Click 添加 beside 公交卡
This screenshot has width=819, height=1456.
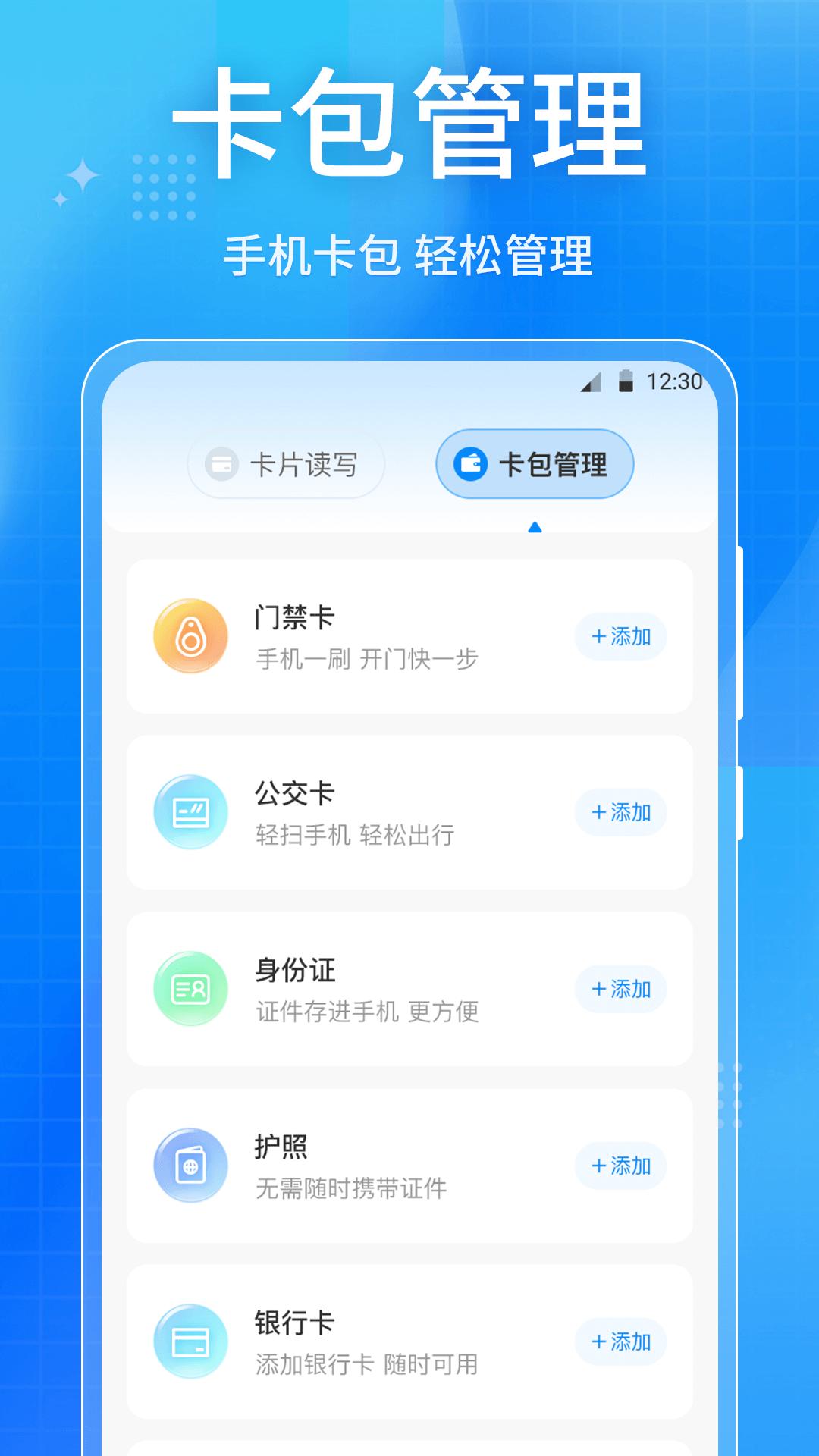tap(620, 811)
